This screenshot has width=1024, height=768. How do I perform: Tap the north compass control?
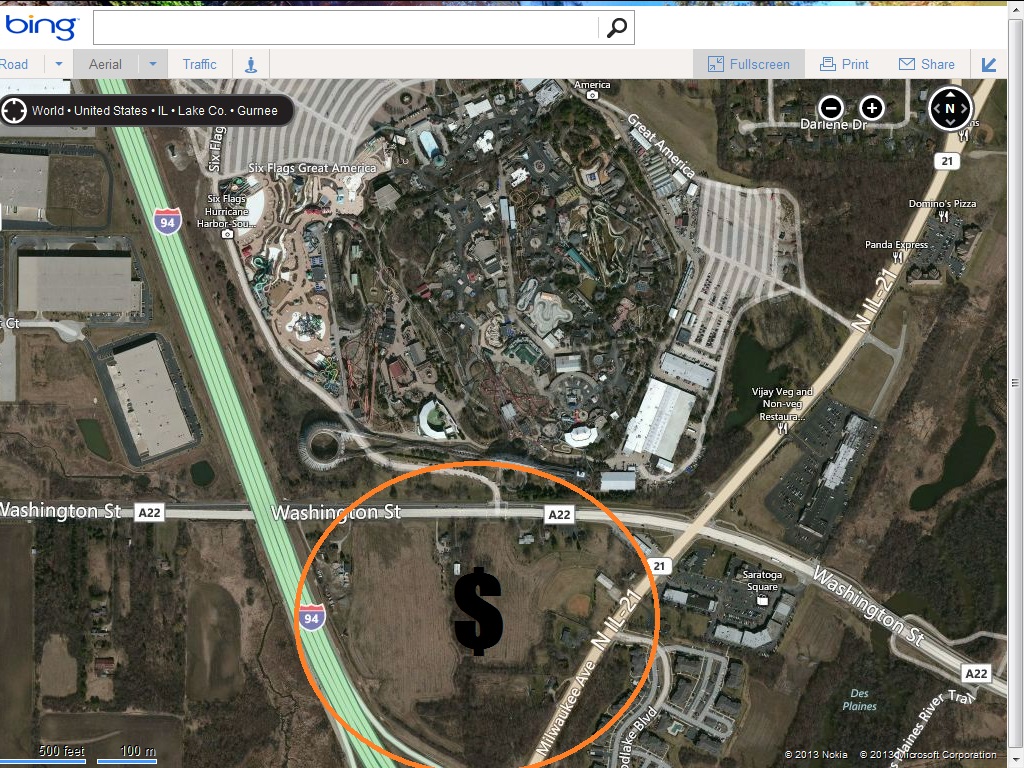950,109
